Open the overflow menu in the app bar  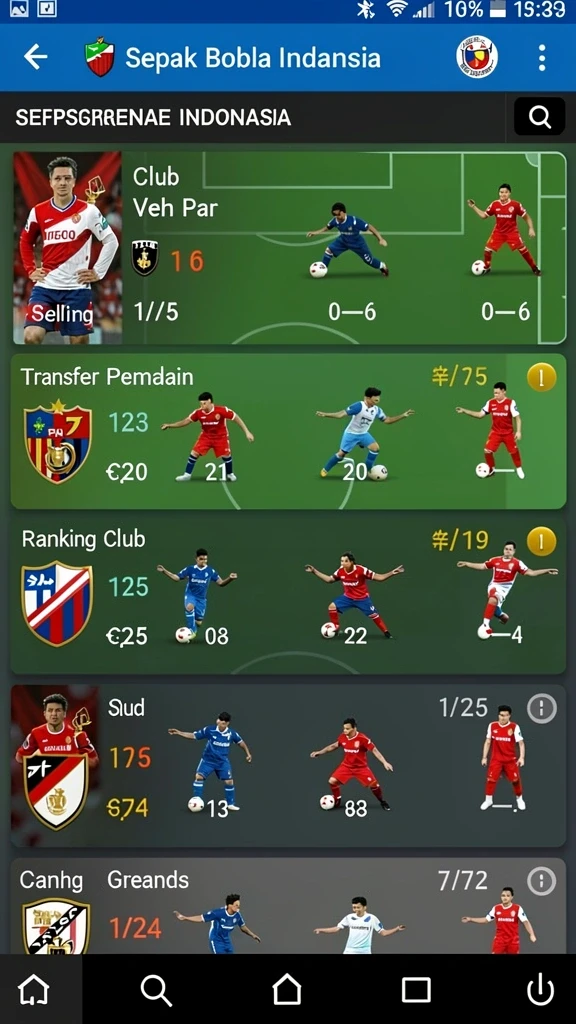(541, 58)
